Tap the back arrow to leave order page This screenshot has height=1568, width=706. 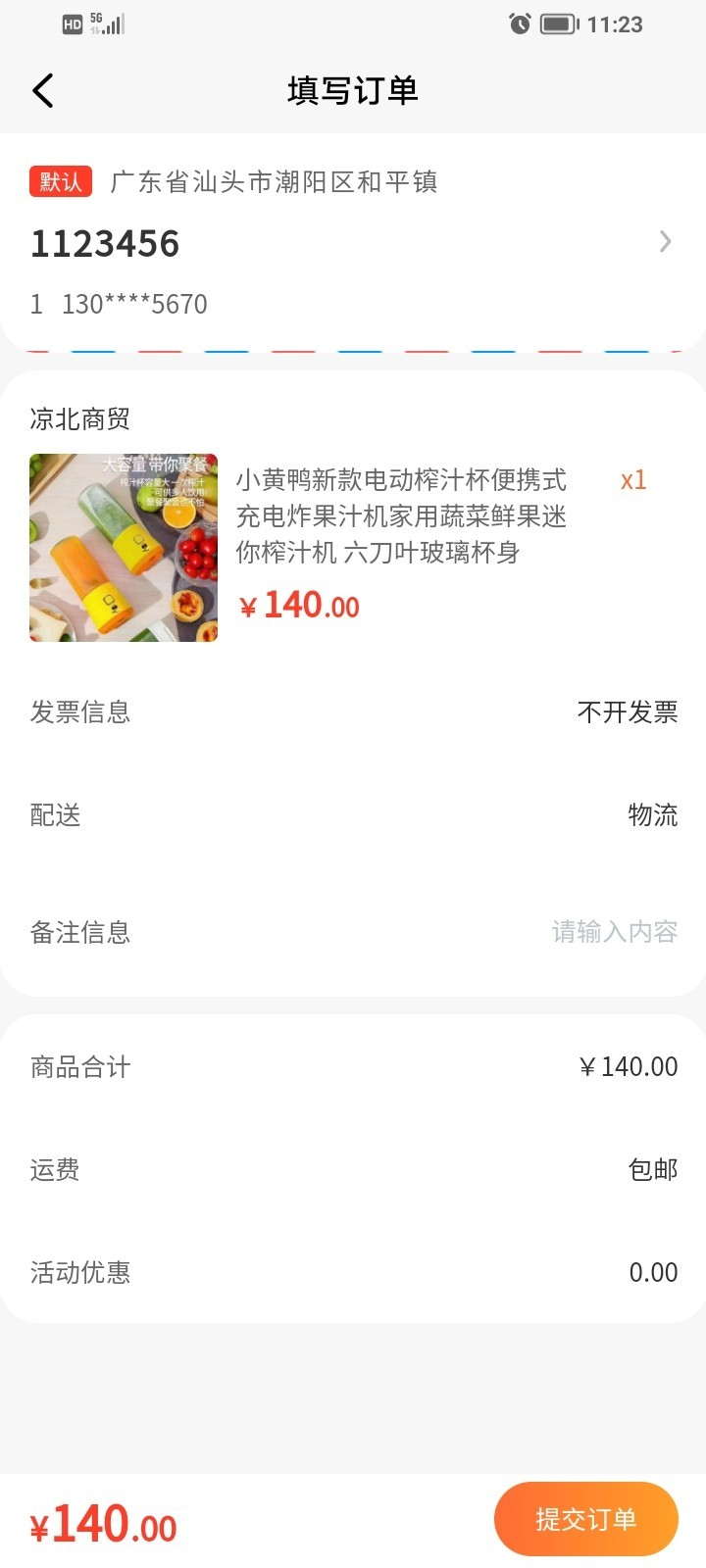coord(42,89)
